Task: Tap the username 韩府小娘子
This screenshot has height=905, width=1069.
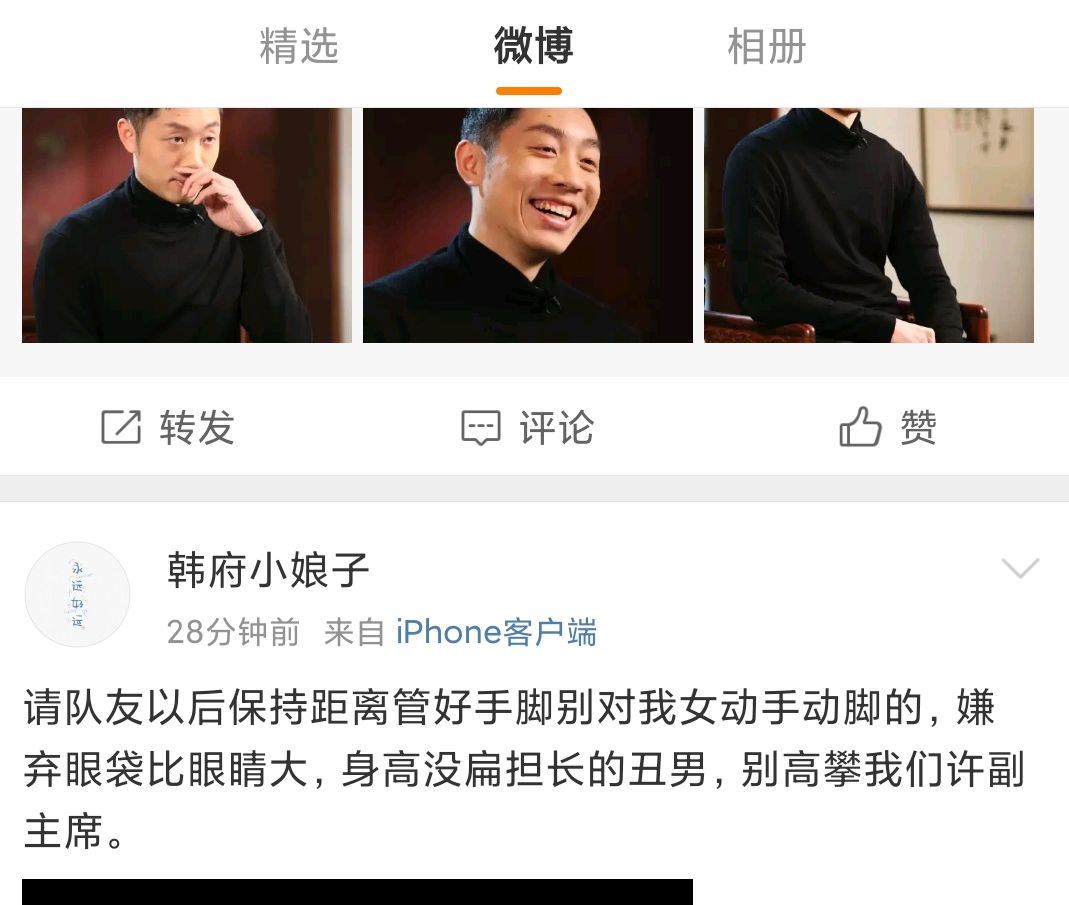Action: click(268, 571)
